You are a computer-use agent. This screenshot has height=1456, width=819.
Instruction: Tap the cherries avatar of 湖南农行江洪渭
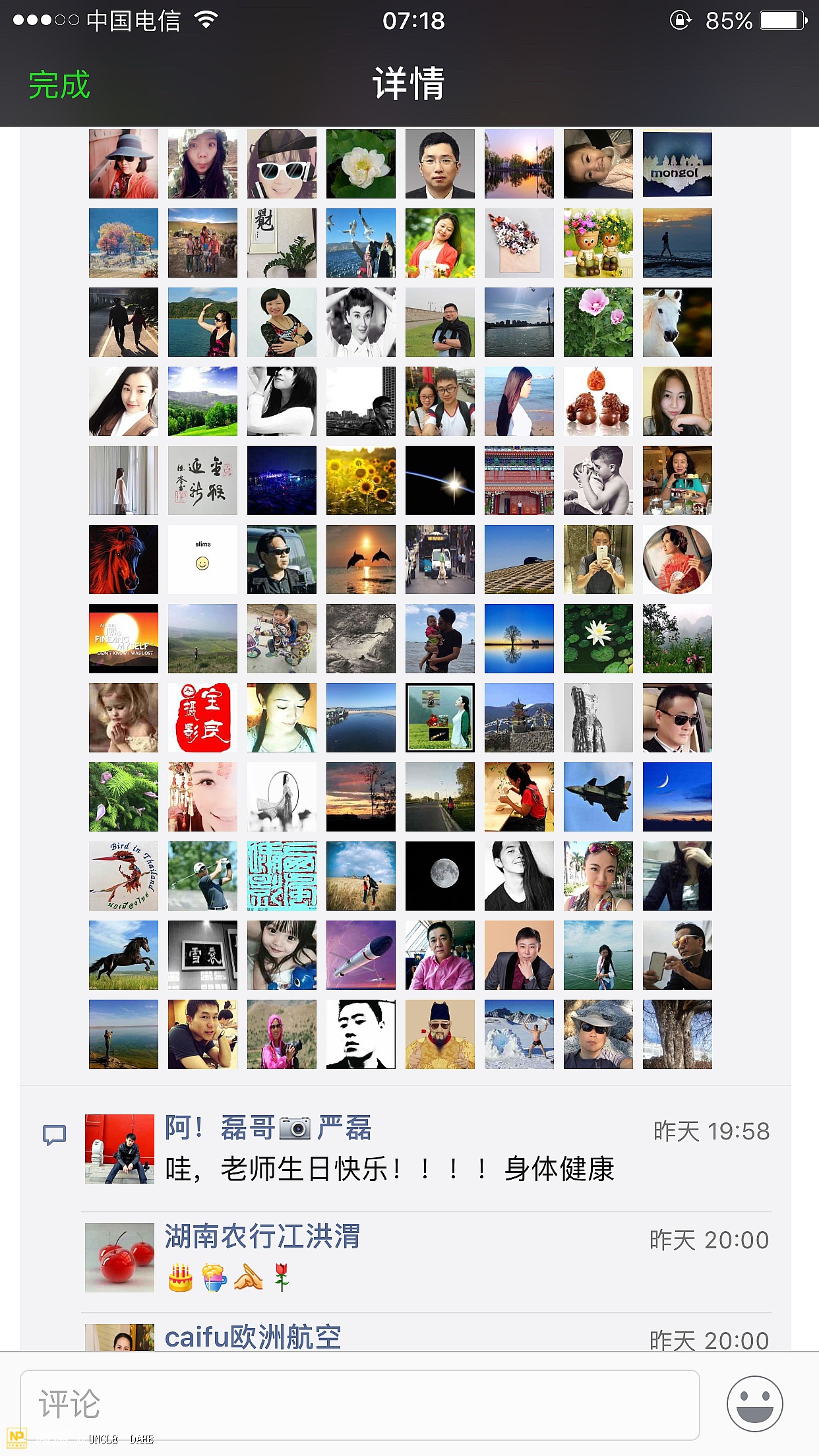[119, 1258]
